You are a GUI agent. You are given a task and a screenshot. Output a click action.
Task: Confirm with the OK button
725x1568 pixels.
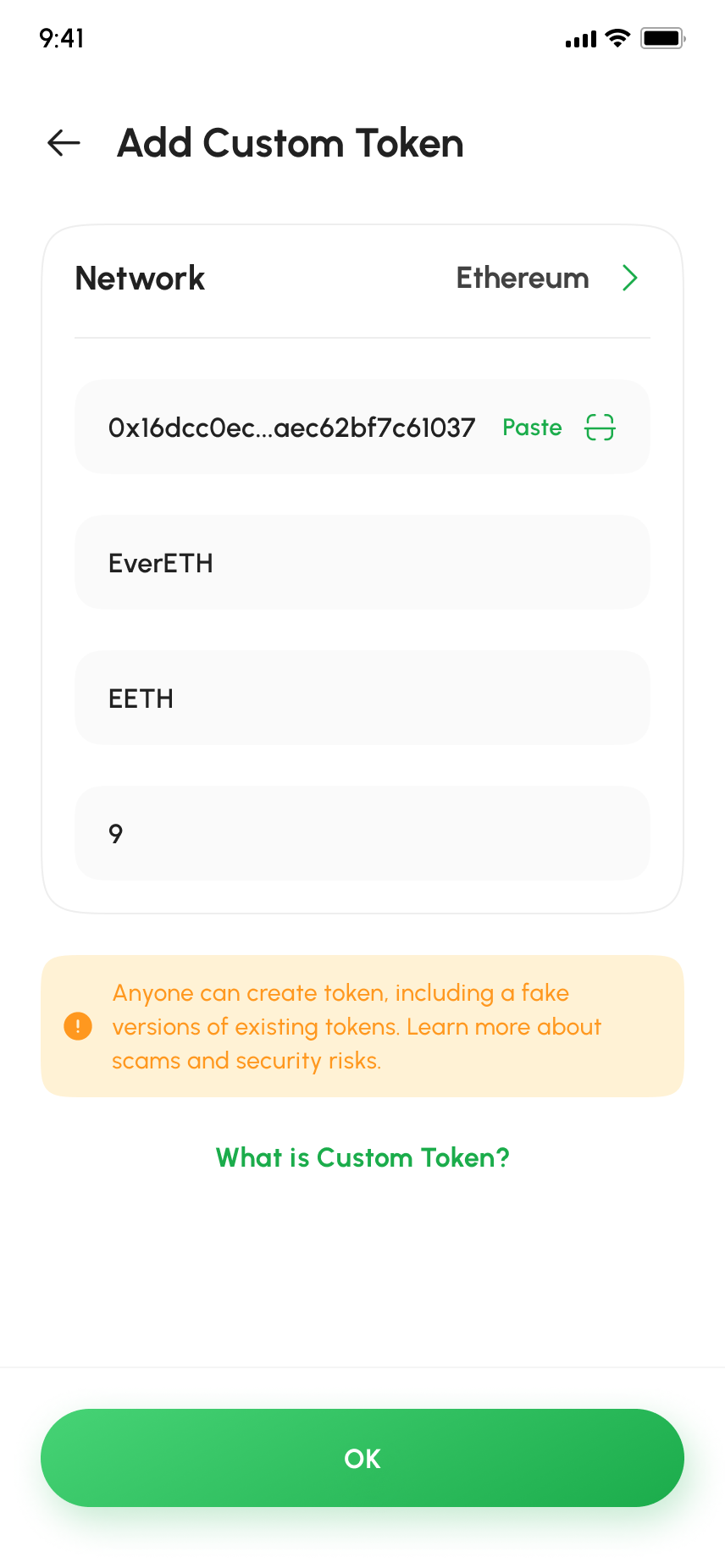pyautogui.click(x=362, y=1458)
